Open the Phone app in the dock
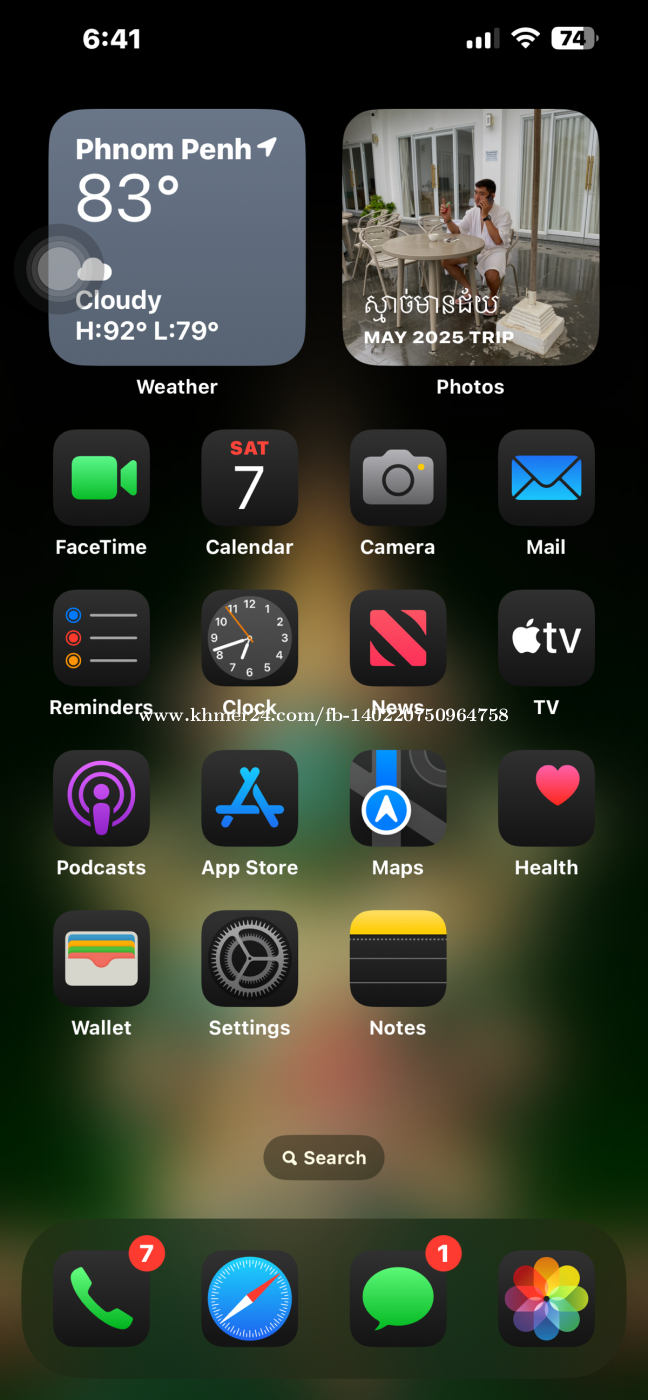648x1400 pixels. pyautogui.click(x=101, y=1298)
